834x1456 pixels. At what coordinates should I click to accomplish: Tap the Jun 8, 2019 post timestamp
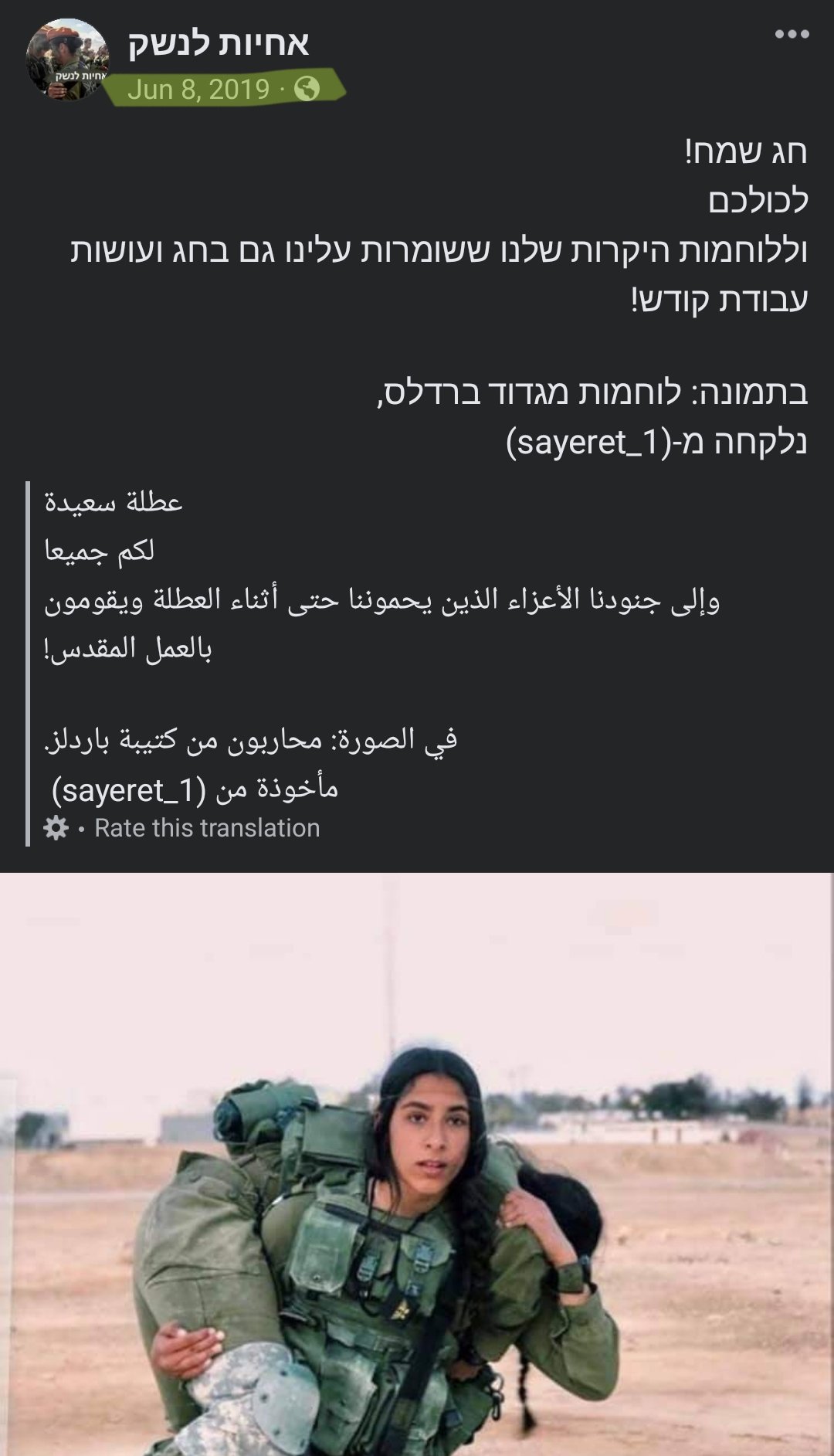point(198,90)
